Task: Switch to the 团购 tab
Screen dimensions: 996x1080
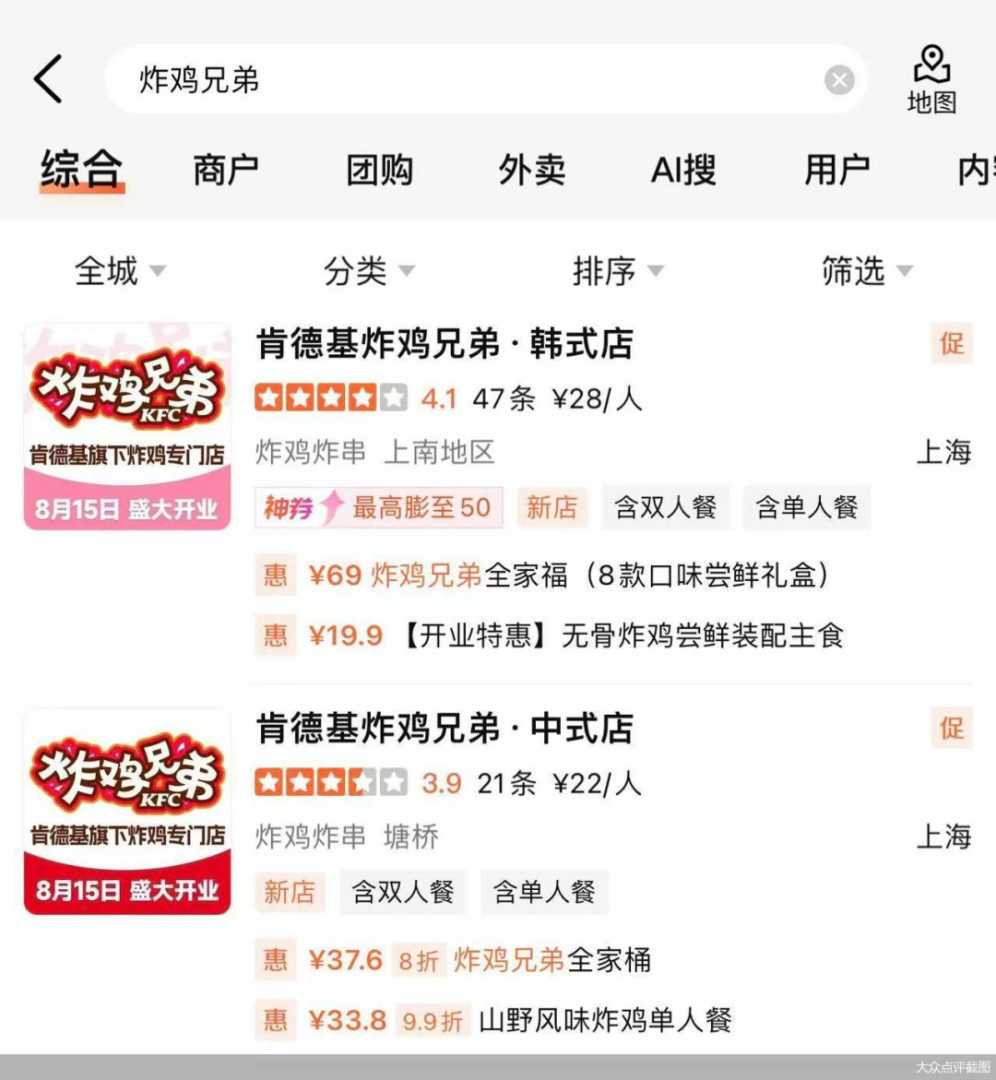Action: pyautogui.click(x=379, y=170)
